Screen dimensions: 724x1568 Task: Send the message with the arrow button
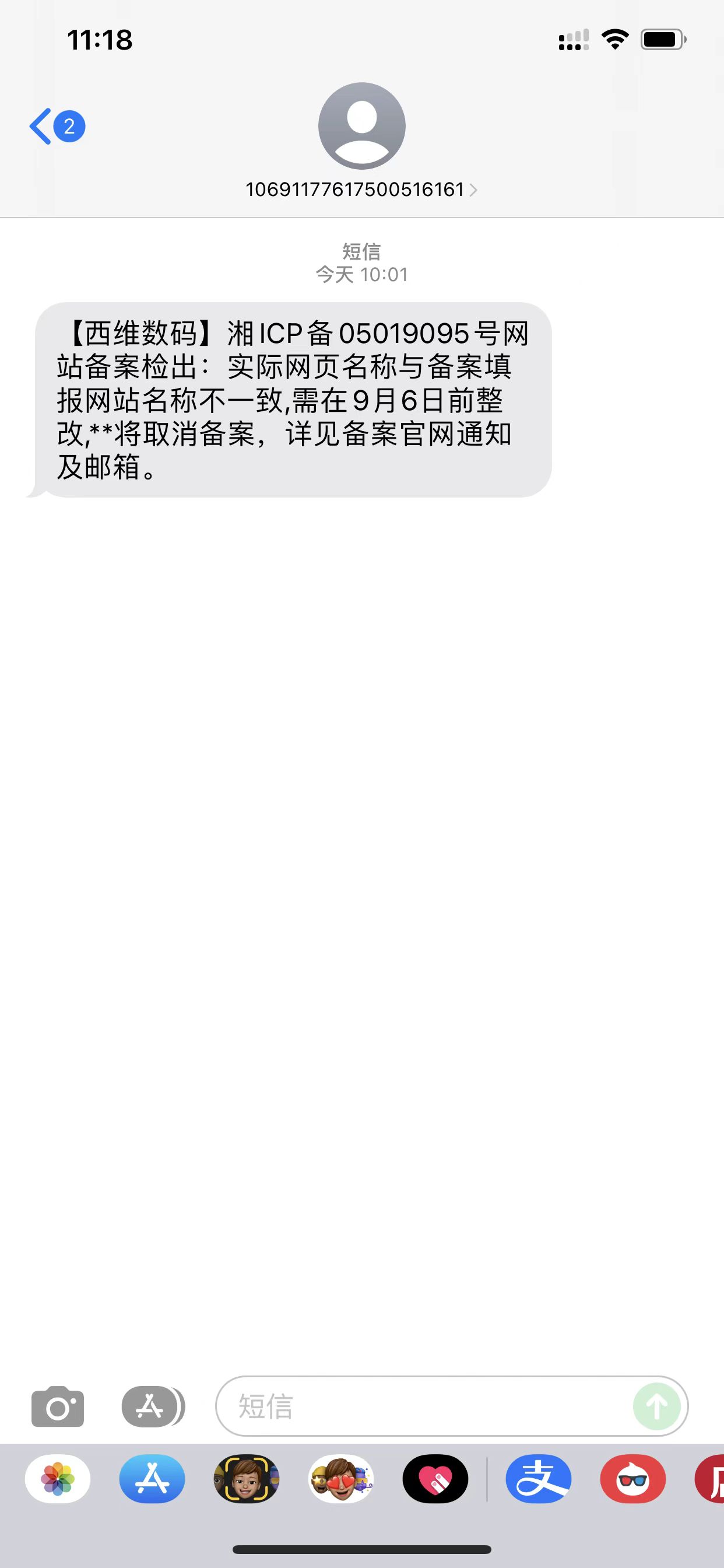coord(656,1406)
